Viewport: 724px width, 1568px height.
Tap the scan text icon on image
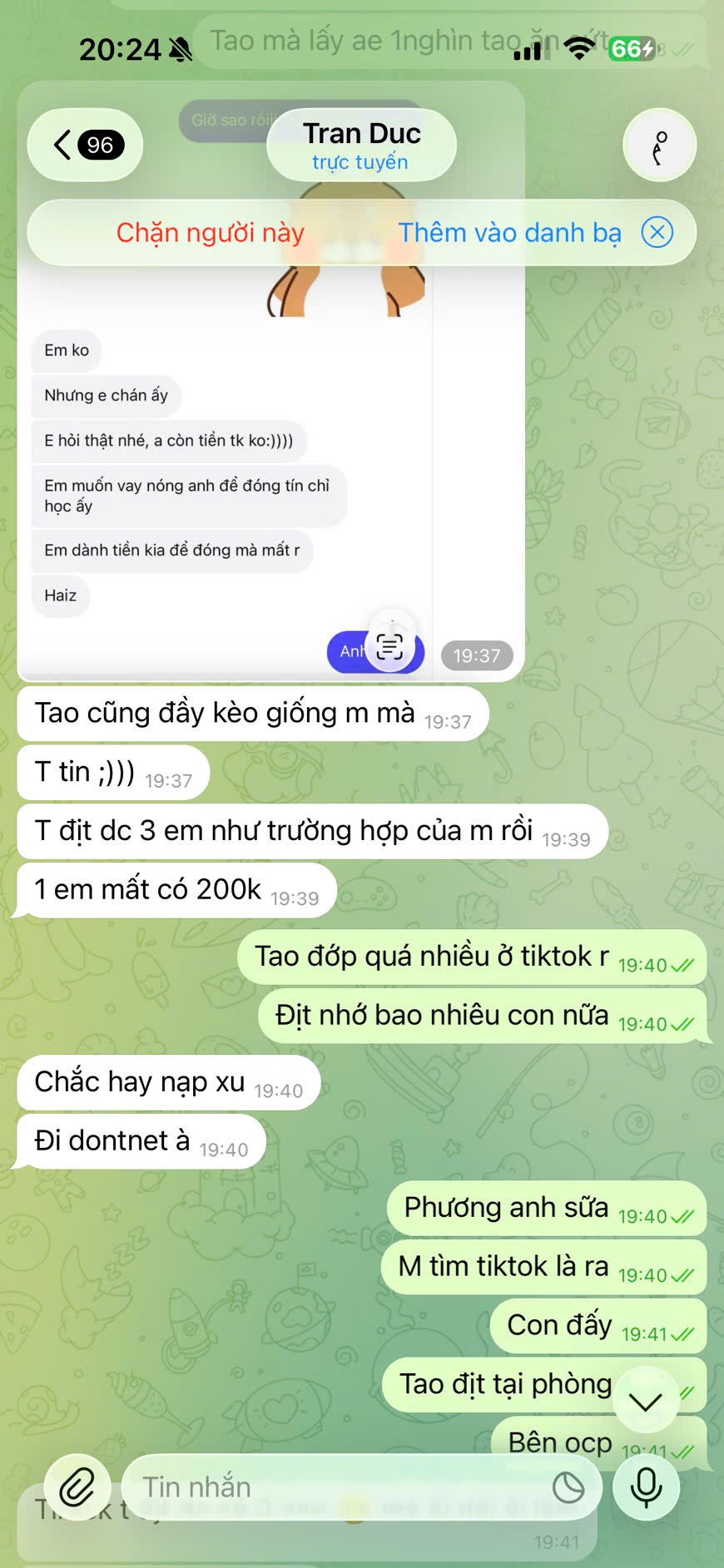pyautogui.click(x=389, y=647)
